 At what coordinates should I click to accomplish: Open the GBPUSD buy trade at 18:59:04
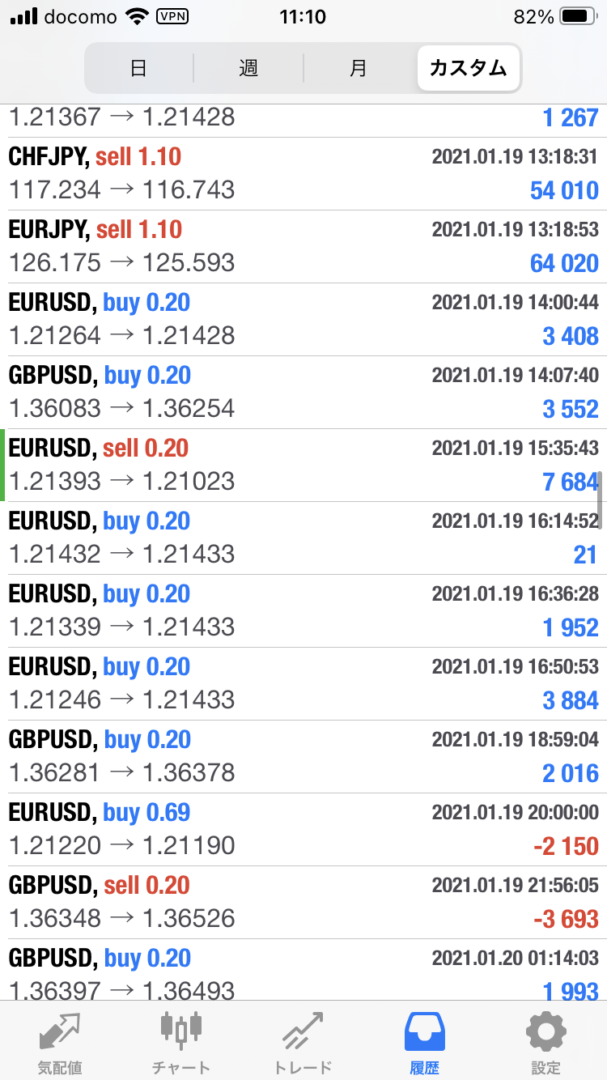(303, 758)
